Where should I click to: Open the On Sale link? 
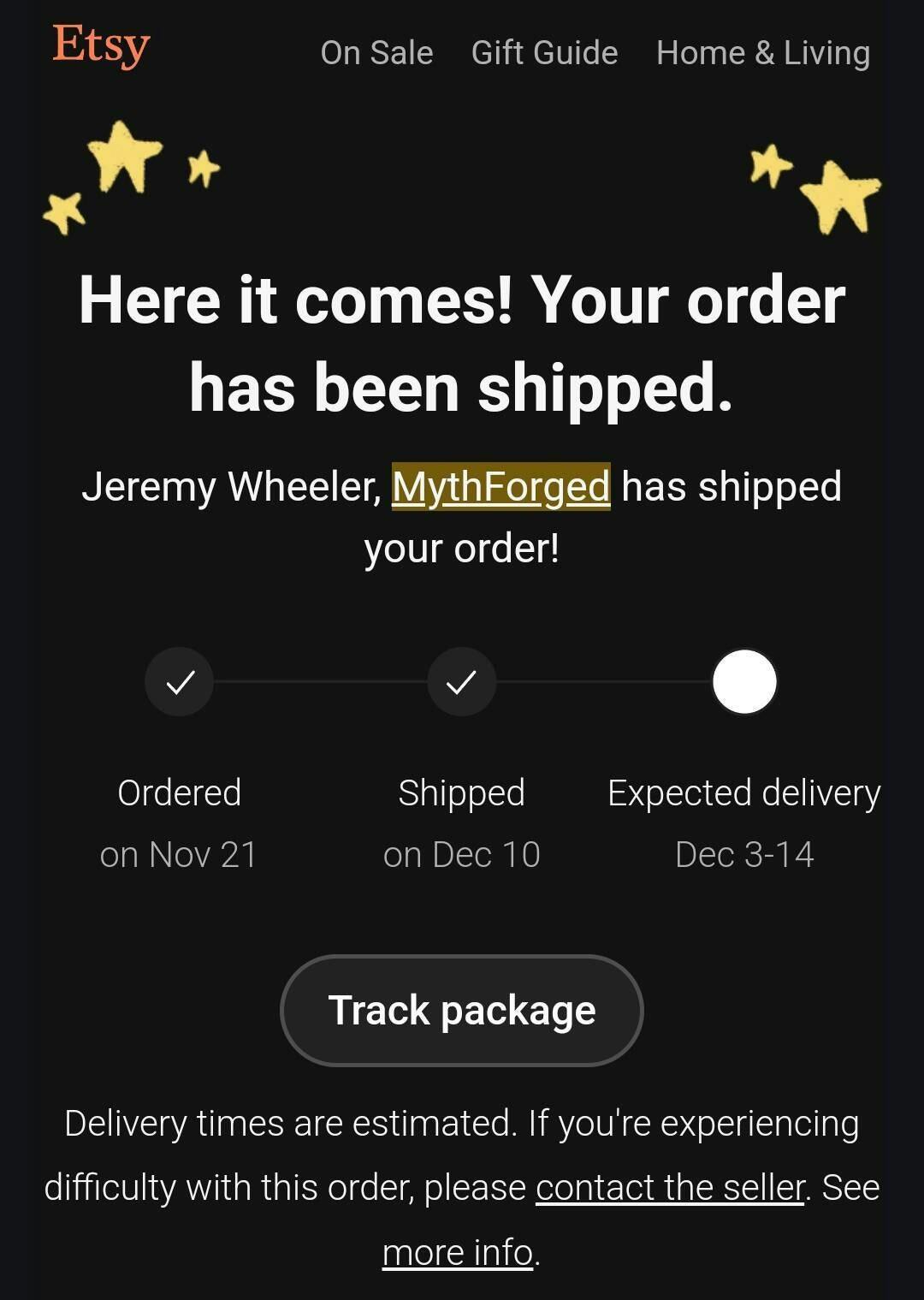(x=376, y=53)
